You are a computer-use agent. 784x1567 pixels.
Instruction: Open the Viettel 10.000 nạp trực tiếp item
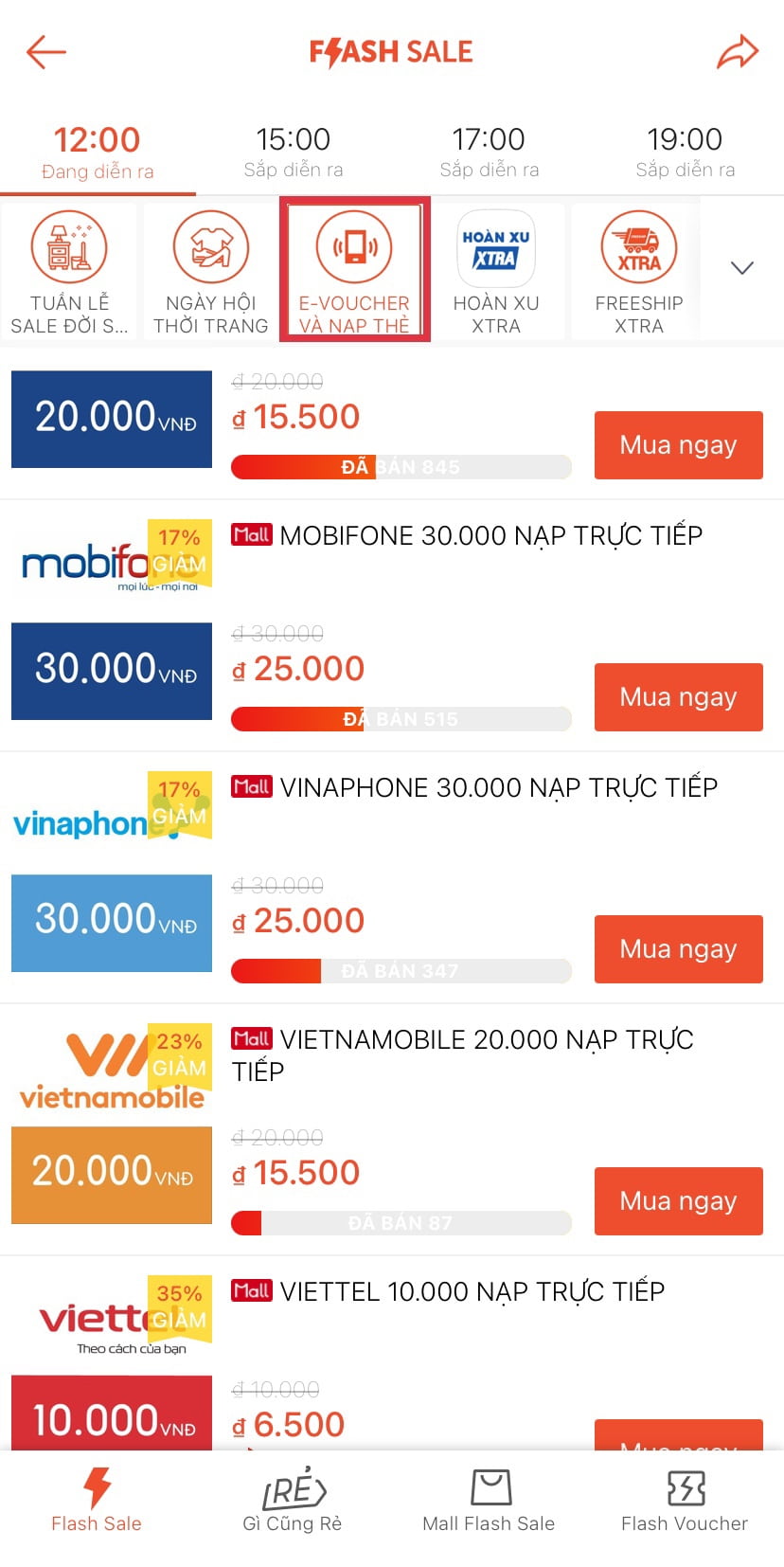click(472, 1292)
